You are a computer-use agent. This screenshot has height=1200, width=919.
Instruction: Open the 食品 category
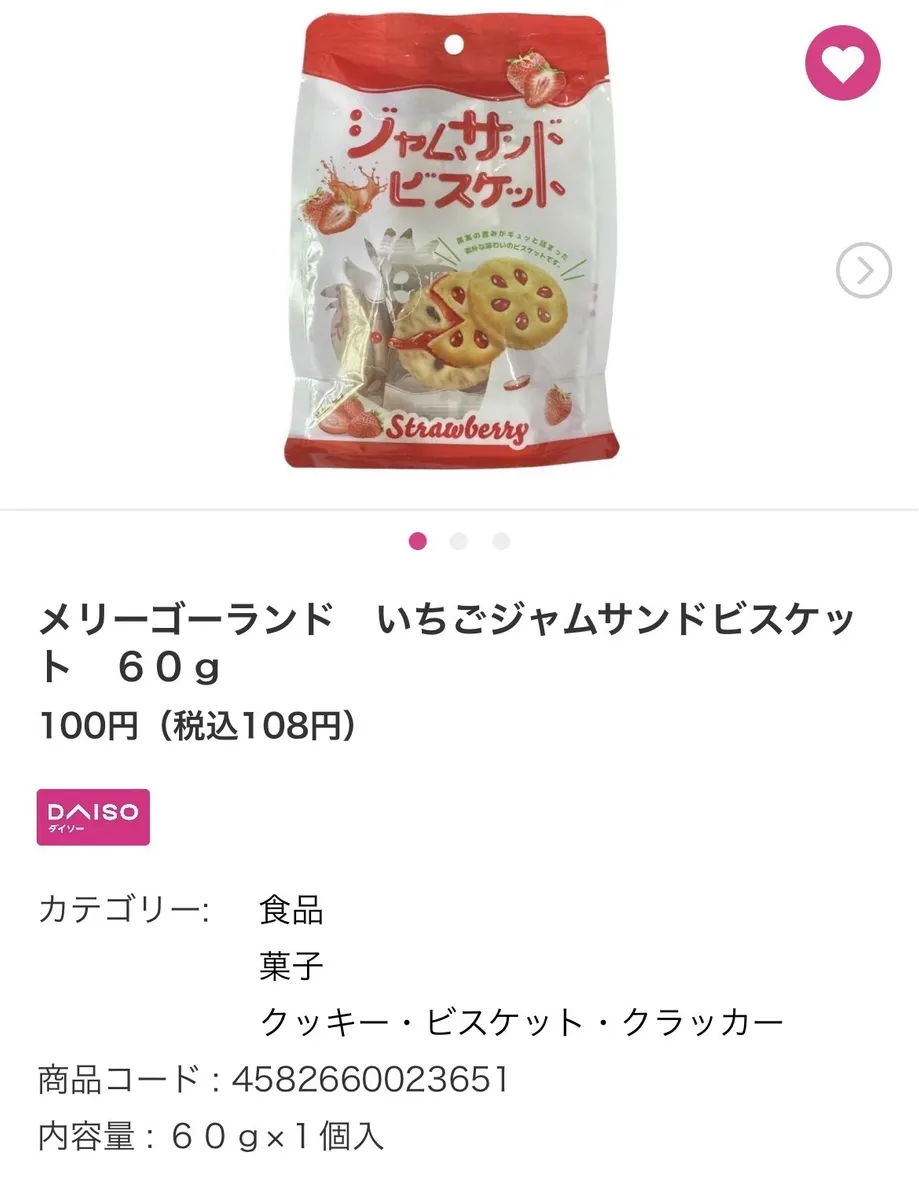(x=291, y=910)
